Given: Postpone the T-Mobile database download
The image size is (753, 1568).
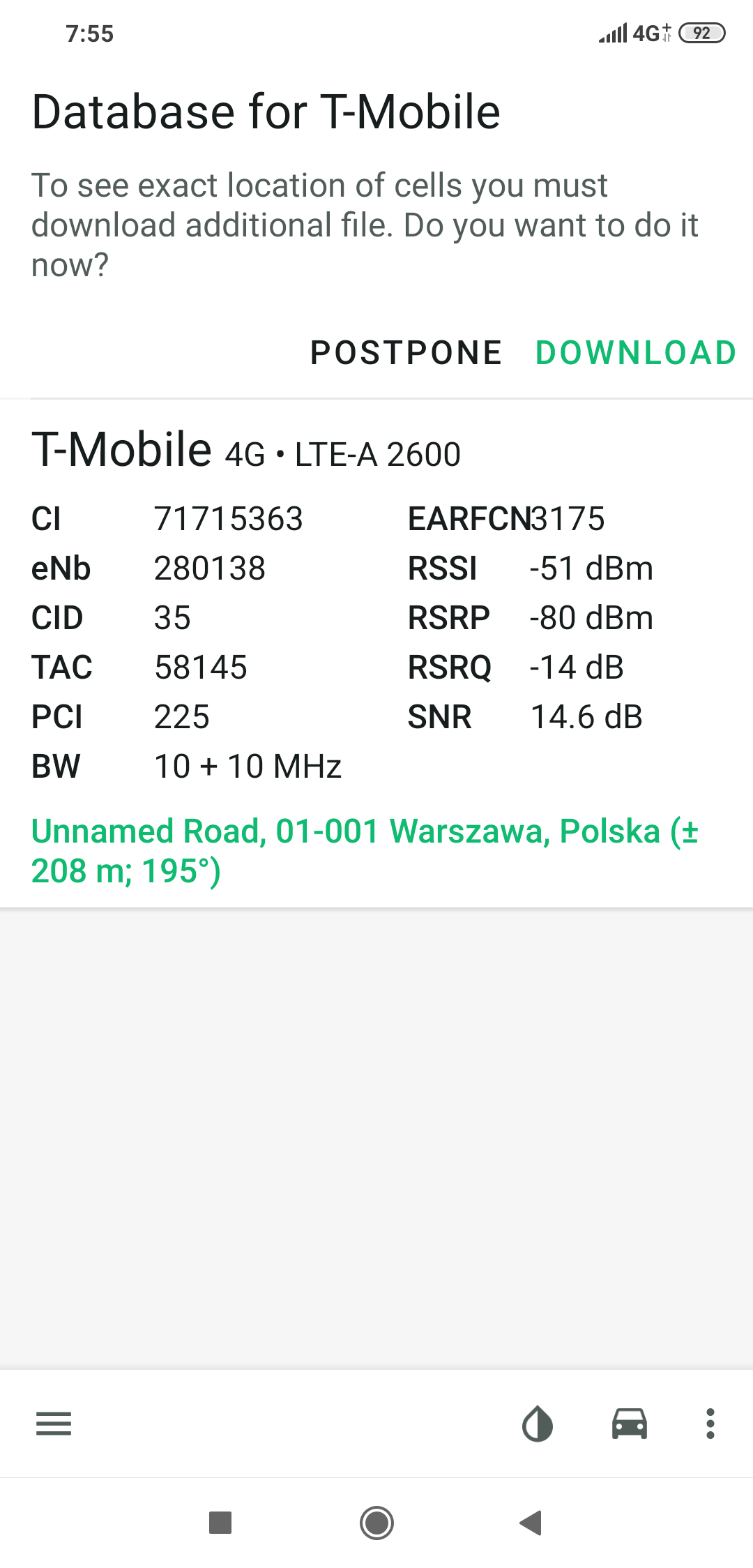Looking at the screenshot, I should click(406, 353).
